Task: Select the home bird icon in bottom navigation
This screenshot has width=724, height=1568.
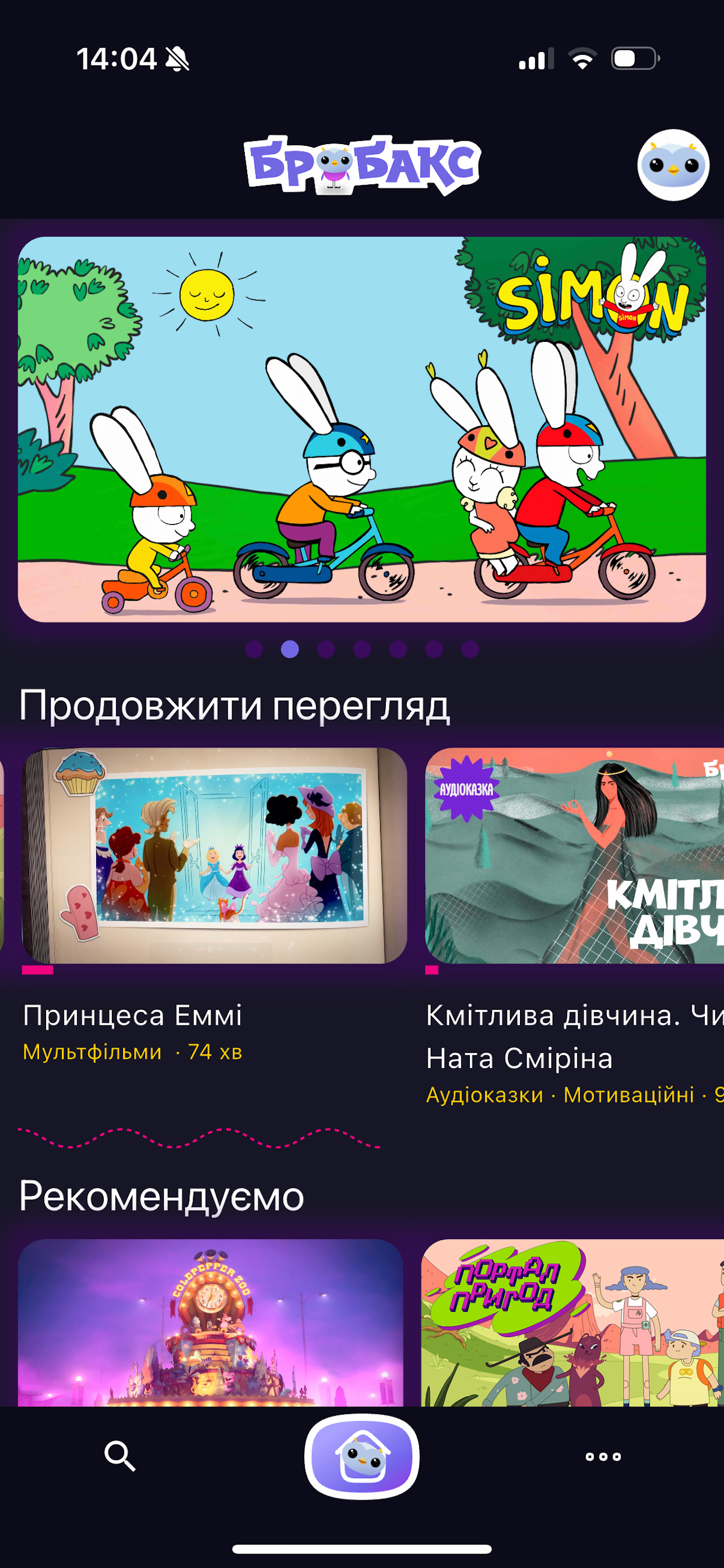Action: click(x=361, y=1454)
